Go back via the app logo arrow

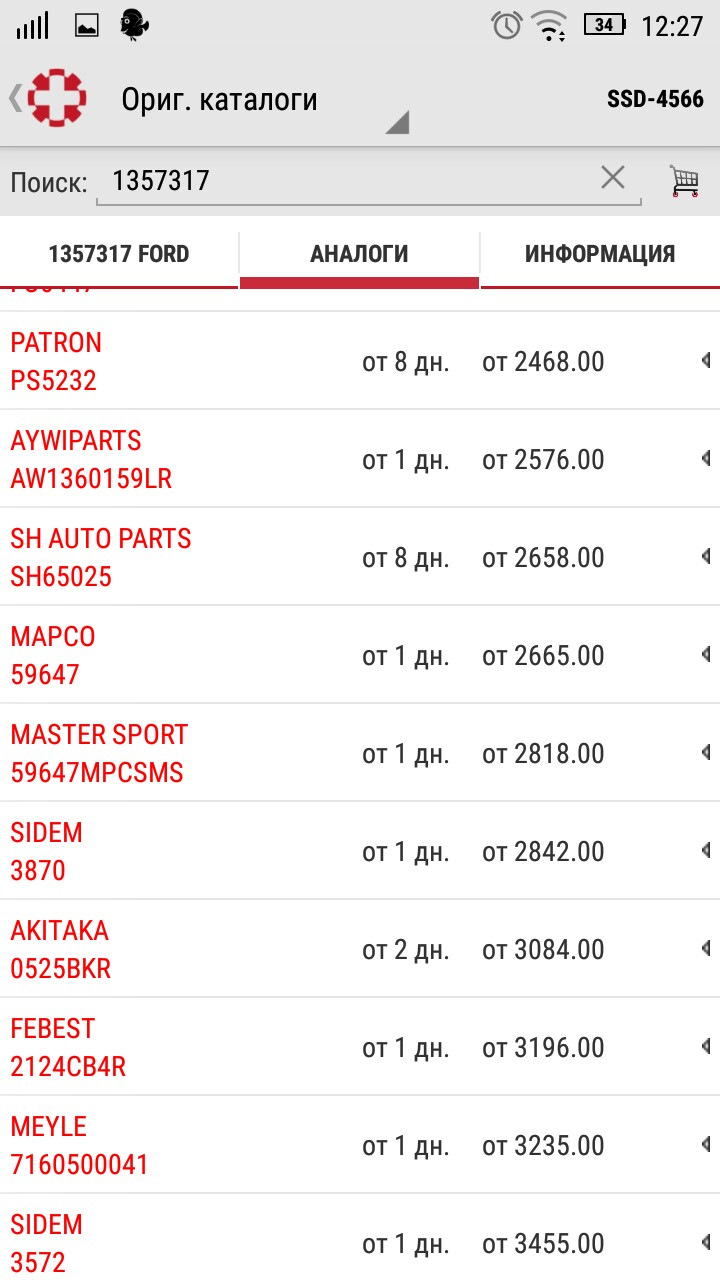(48, 98)
